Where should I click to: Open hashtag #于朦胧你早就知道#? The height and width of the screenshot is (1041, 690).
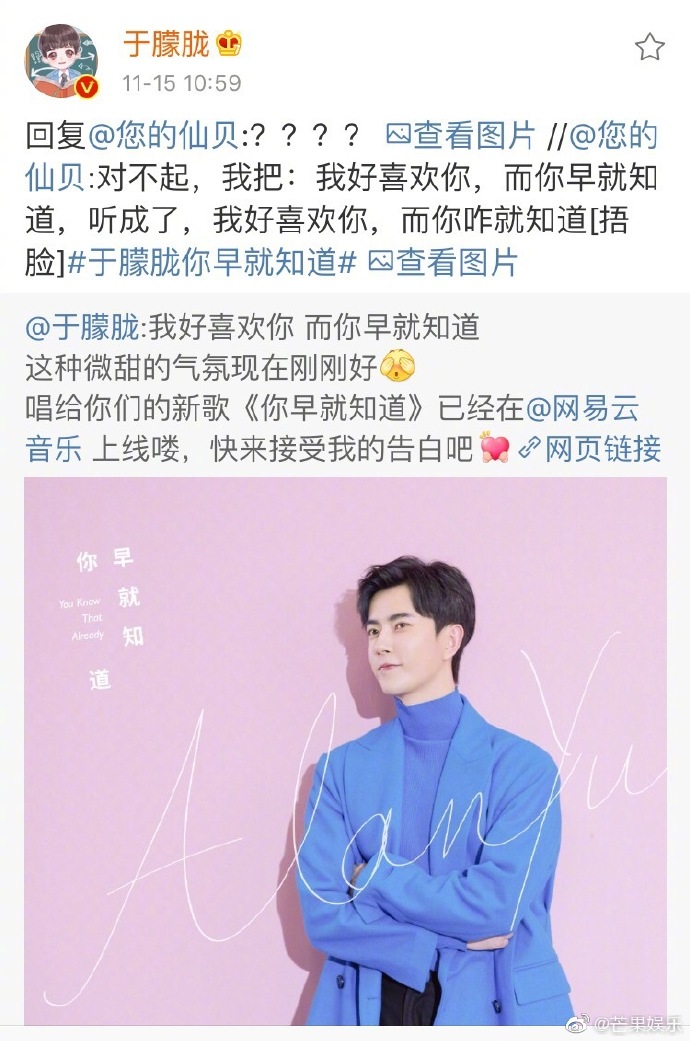coord(212,263)
